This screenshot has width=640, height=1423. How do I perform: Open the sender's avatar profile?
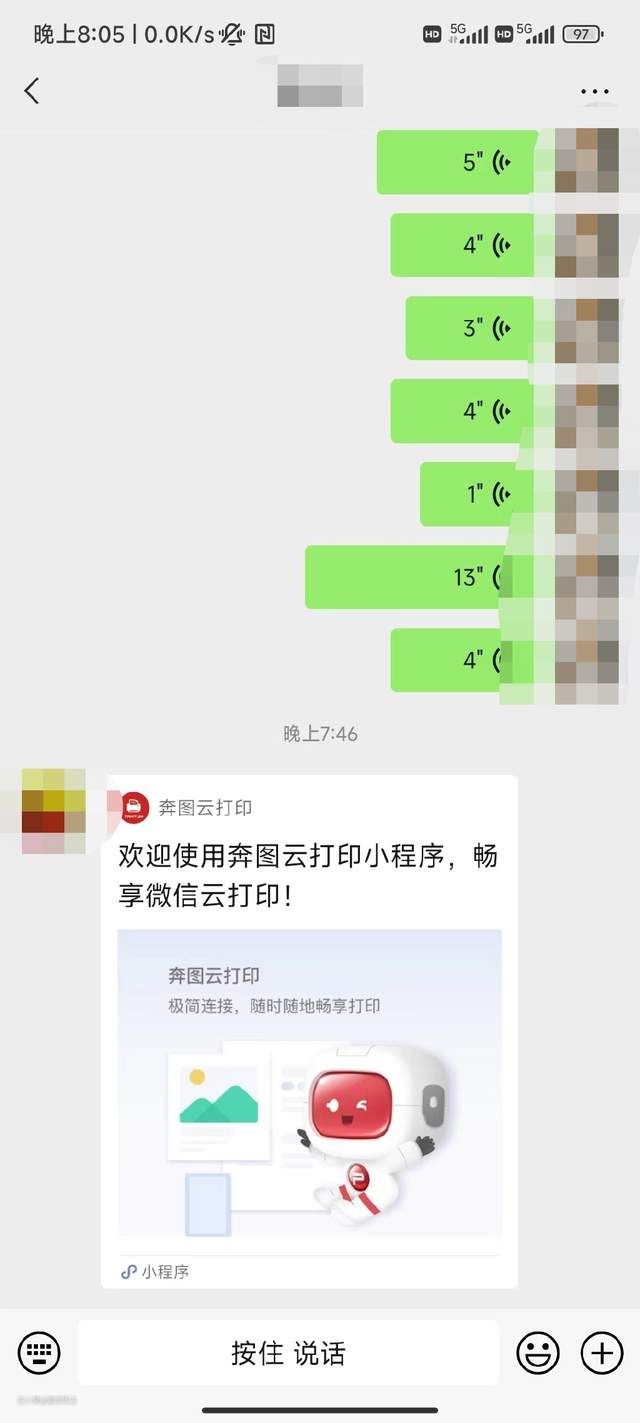coord(53,811)
